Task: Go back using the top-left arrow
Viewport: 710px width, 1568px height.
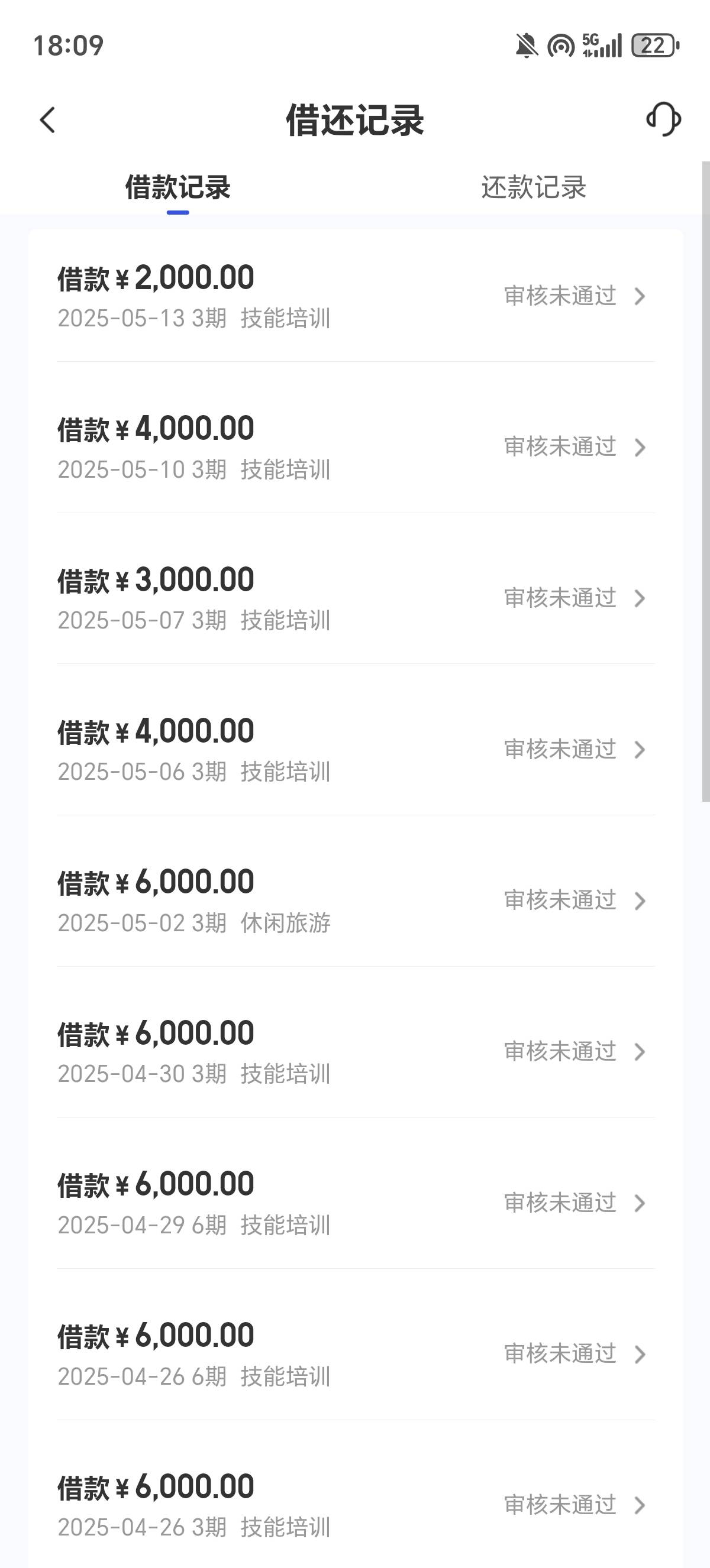Action: point(47,120)
